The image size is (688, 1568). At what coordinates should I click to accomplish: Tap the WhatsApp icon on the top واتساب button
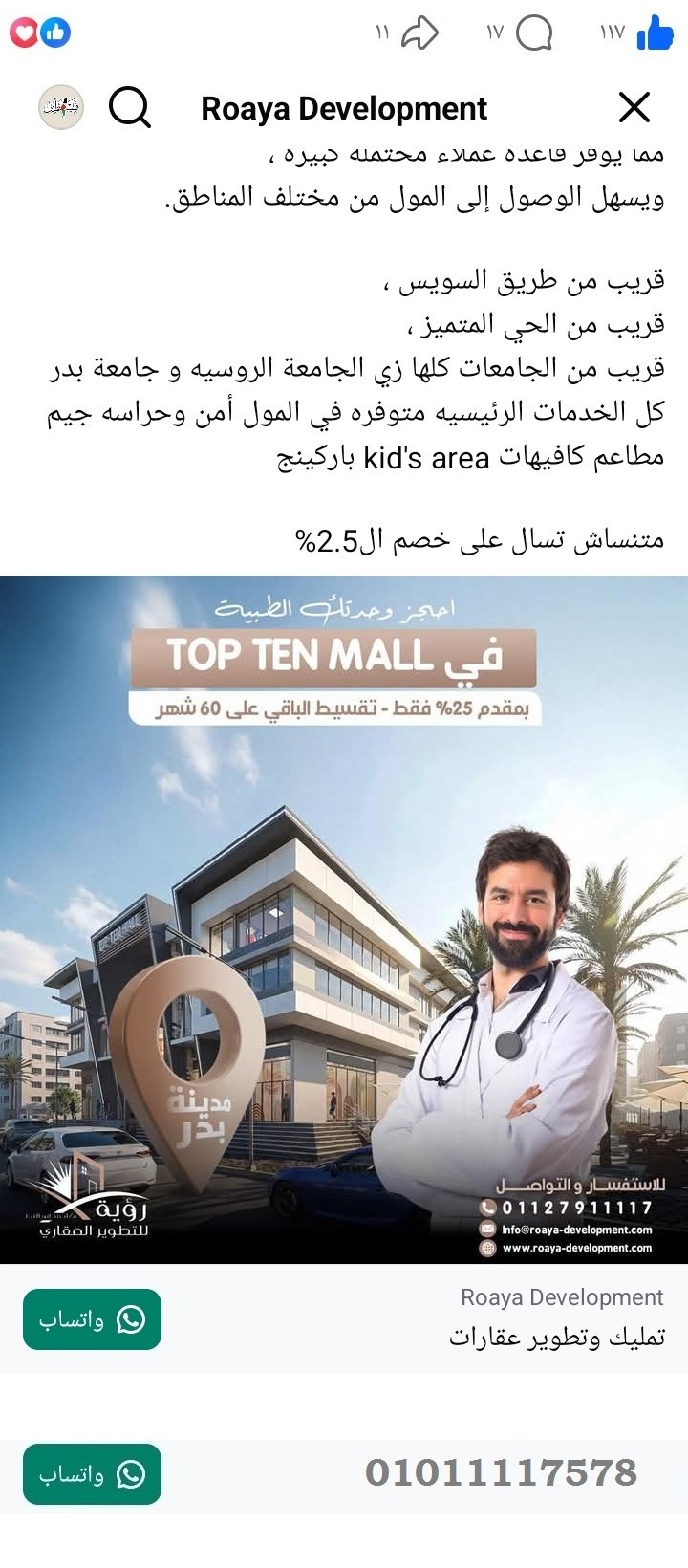[x=130, y=1320]
